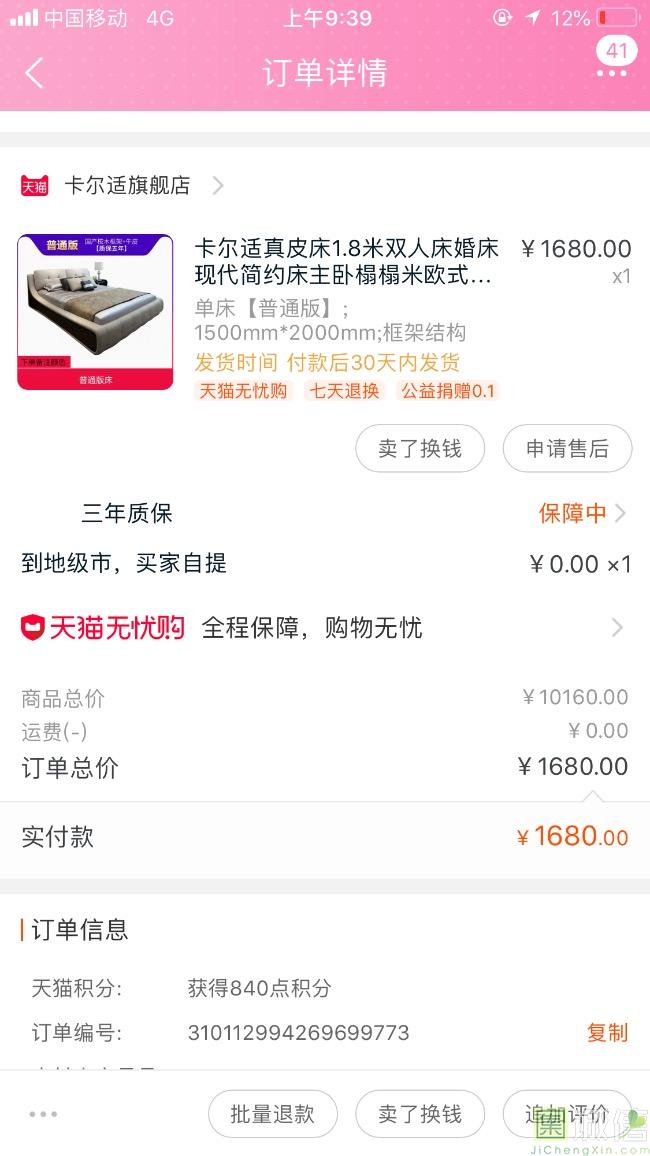Viewport: 650px width, 1156px height.
Task: Add a follow-up review with 追加评价
Action: (x=567, y=1114)
